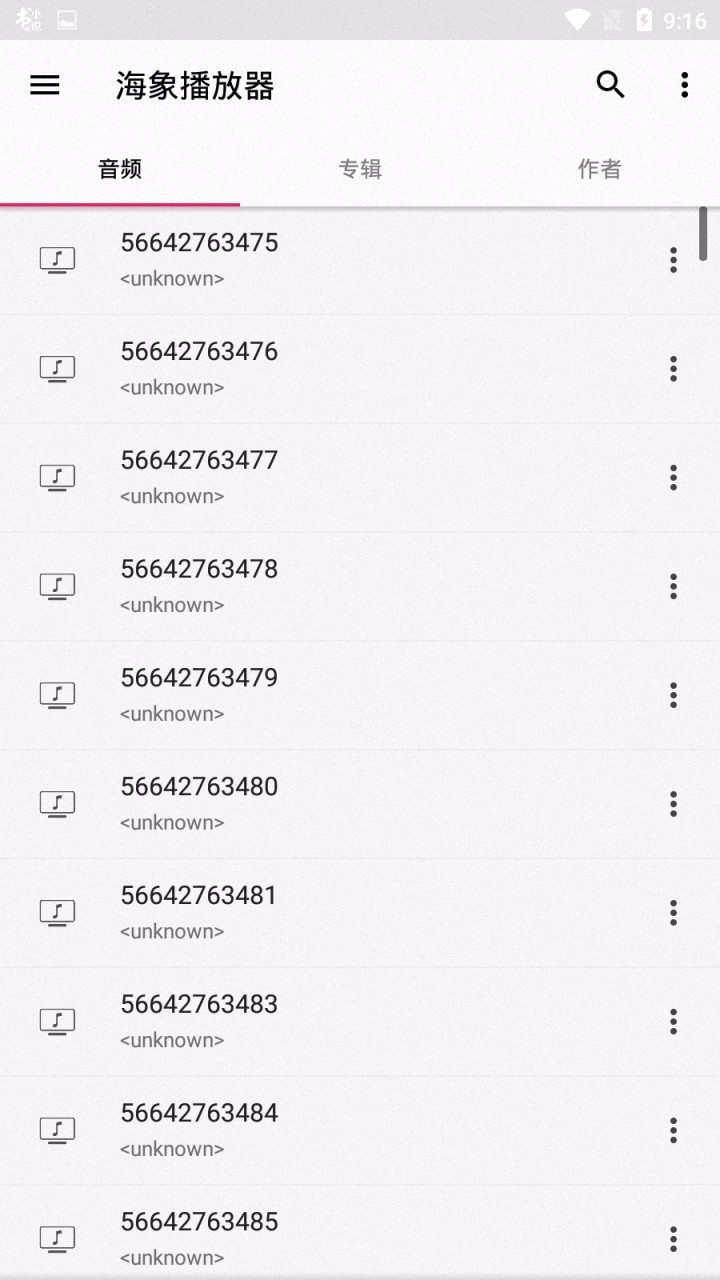Image resolution: width=720 pixels, height=1280 pixels.
Task: Open the app bar overflow menu
Action: (684, 86)
